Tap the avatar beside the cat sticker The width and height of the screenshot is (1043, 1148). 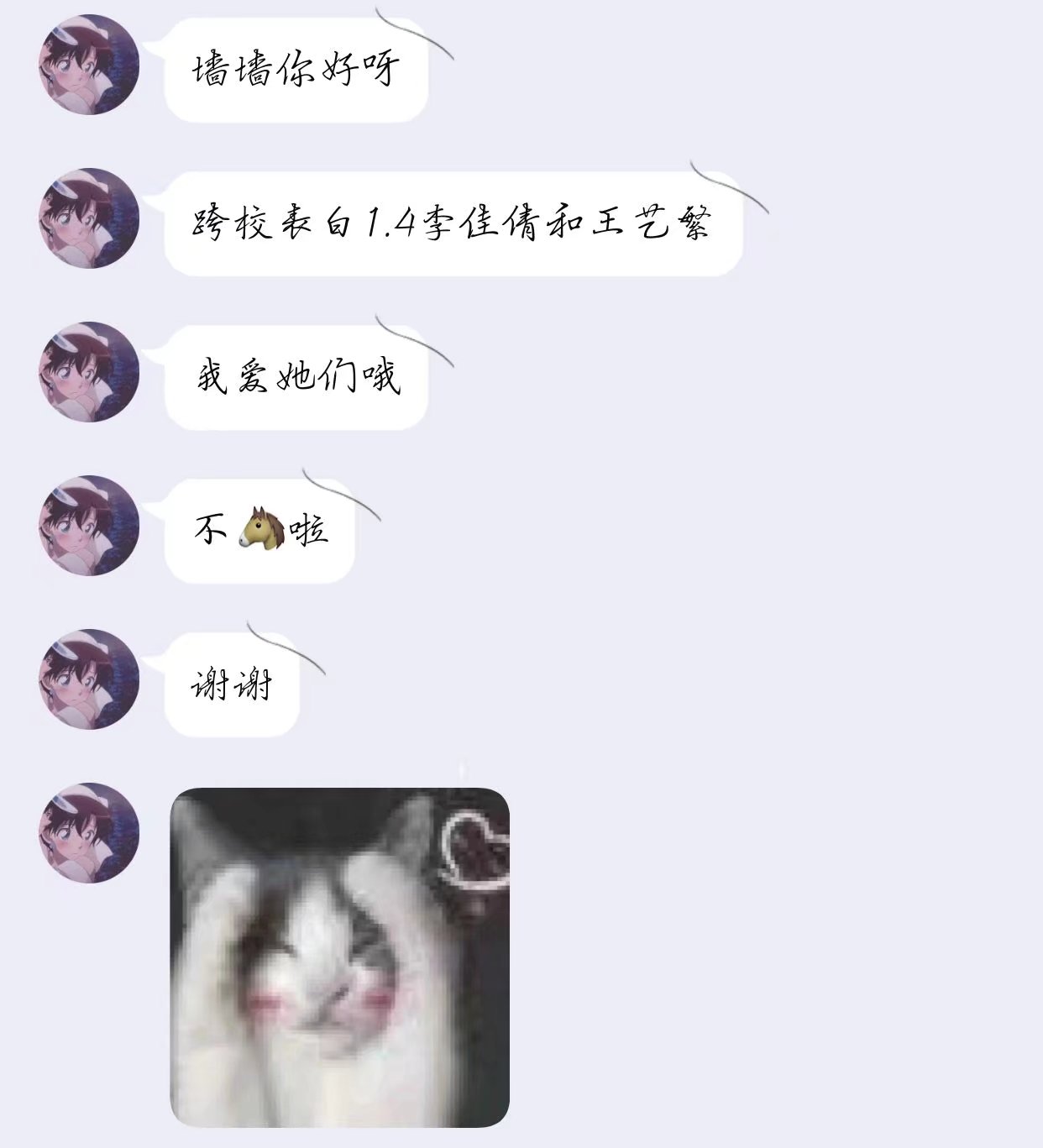point(89,832)
